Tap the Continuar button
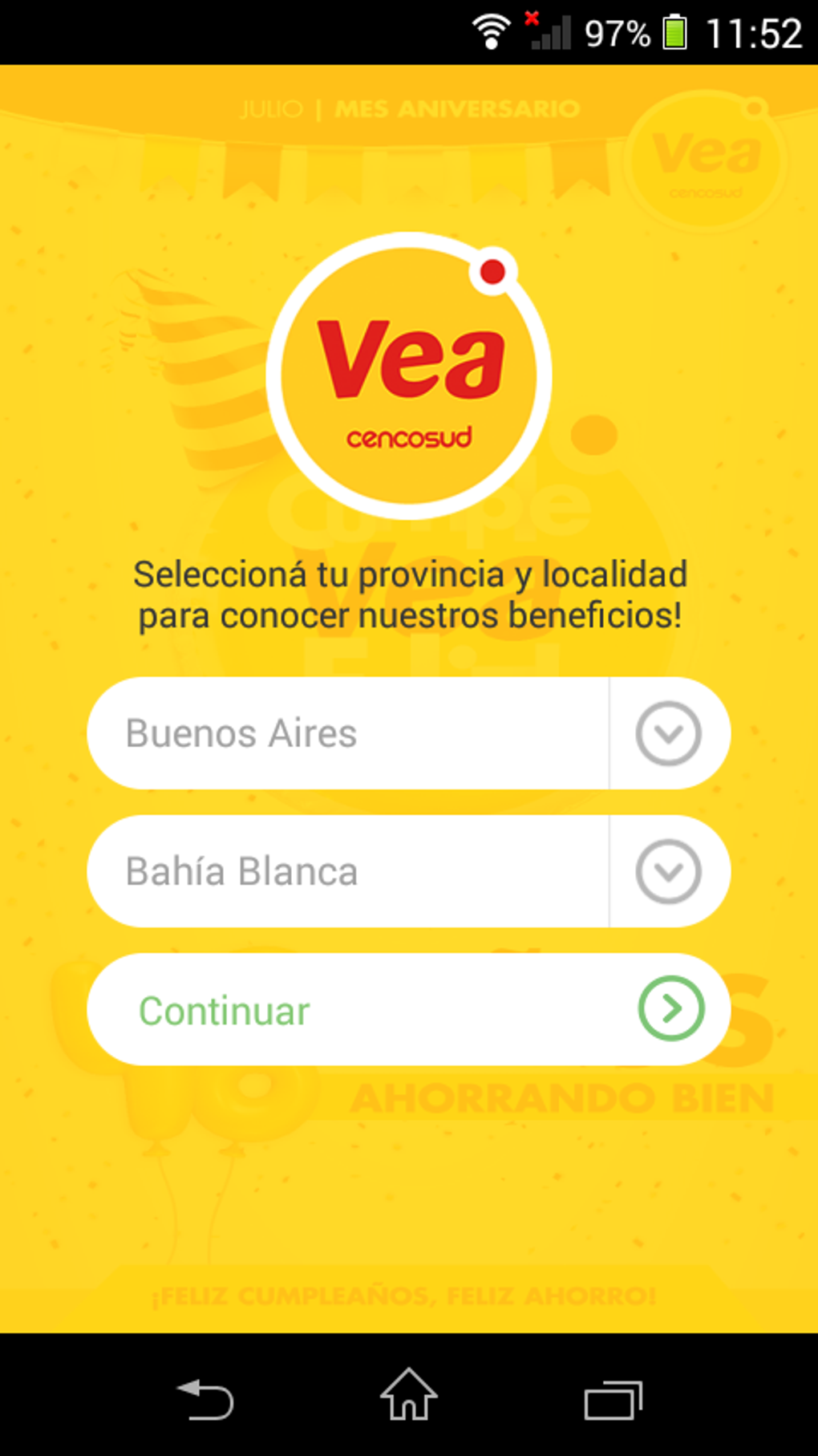 click(x=408, y=1009)
